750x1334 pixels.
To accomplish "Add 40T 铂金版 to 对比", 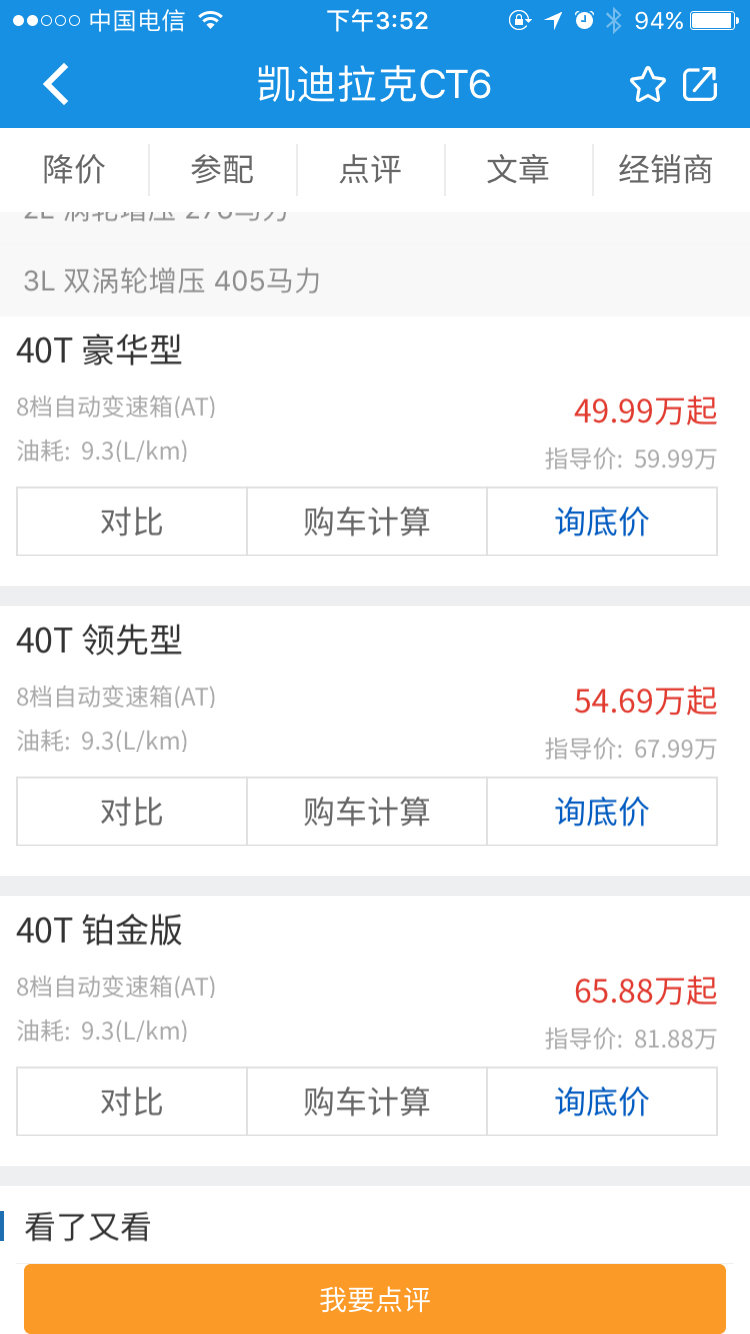I will [132, 1101].
